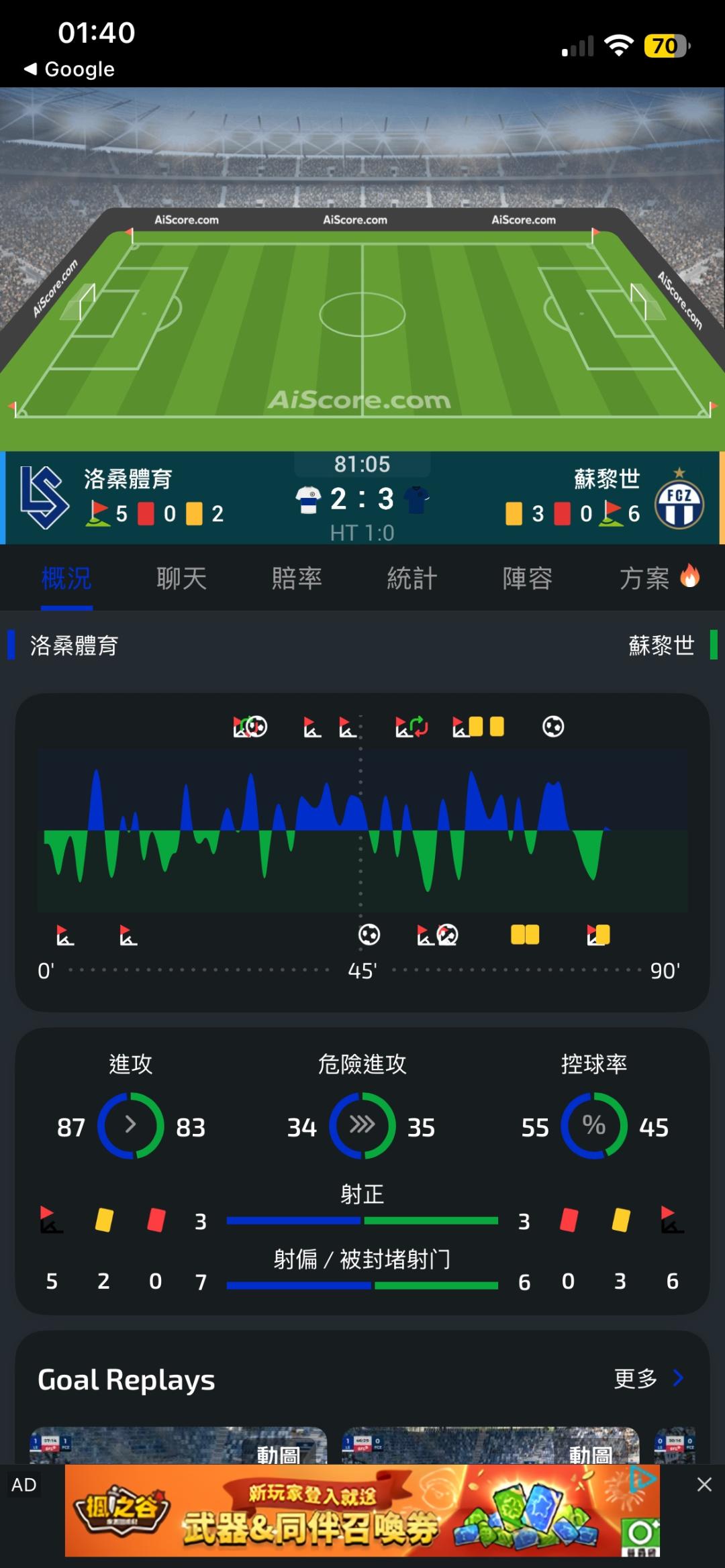Open the 蘇黎世 FCZ team crest
The height and width of the screenshot is (1568, 725).
pyautogui.click(x=679, y=500)
